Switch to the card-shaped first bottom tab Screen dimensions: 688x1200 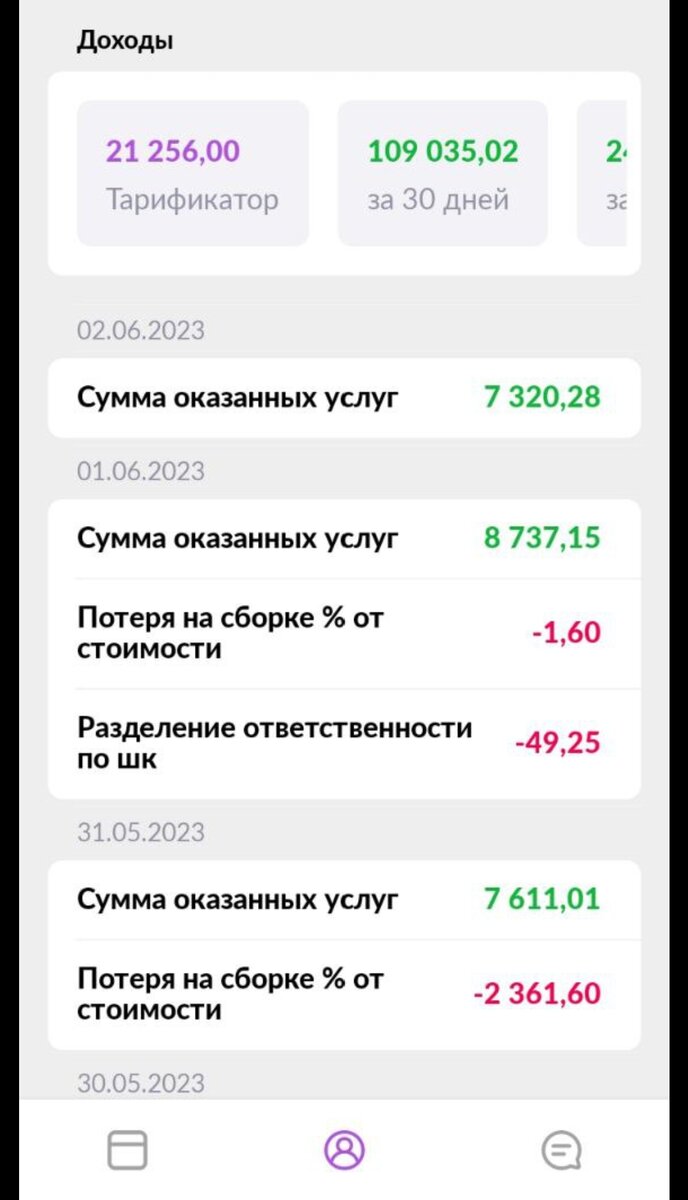127,1149
